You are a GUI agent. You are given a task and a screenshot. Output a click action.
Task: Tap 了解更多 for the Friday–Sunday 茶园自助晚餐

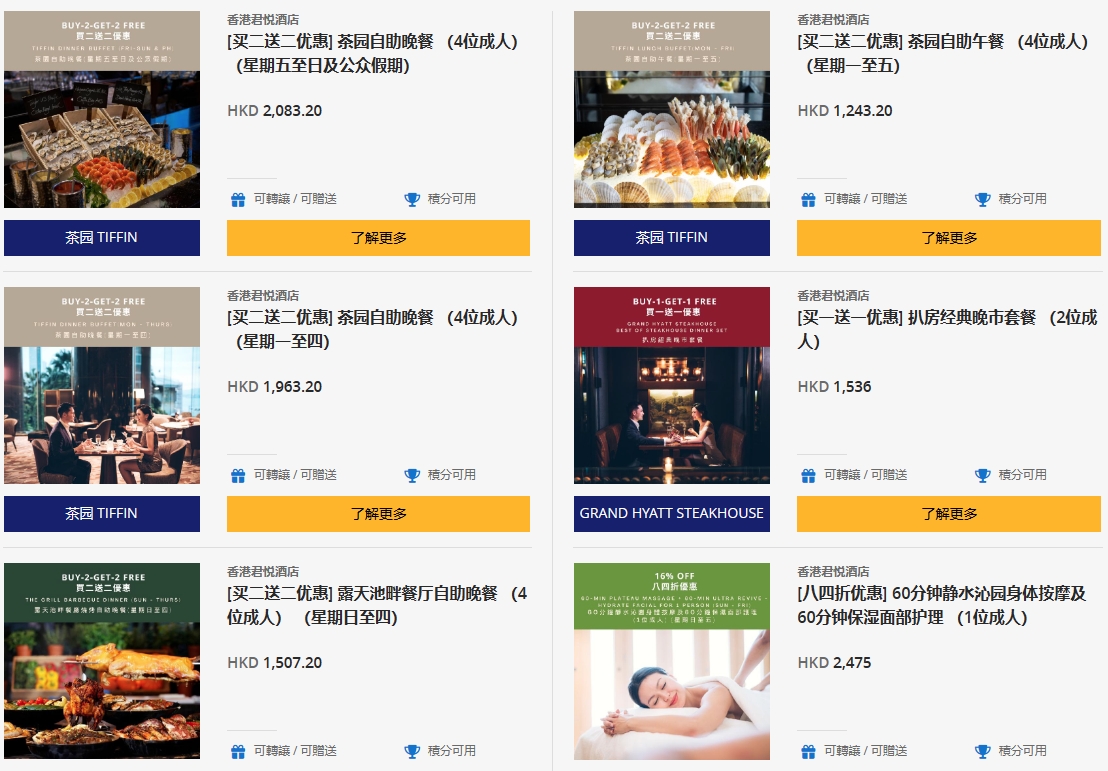point(378,238)
